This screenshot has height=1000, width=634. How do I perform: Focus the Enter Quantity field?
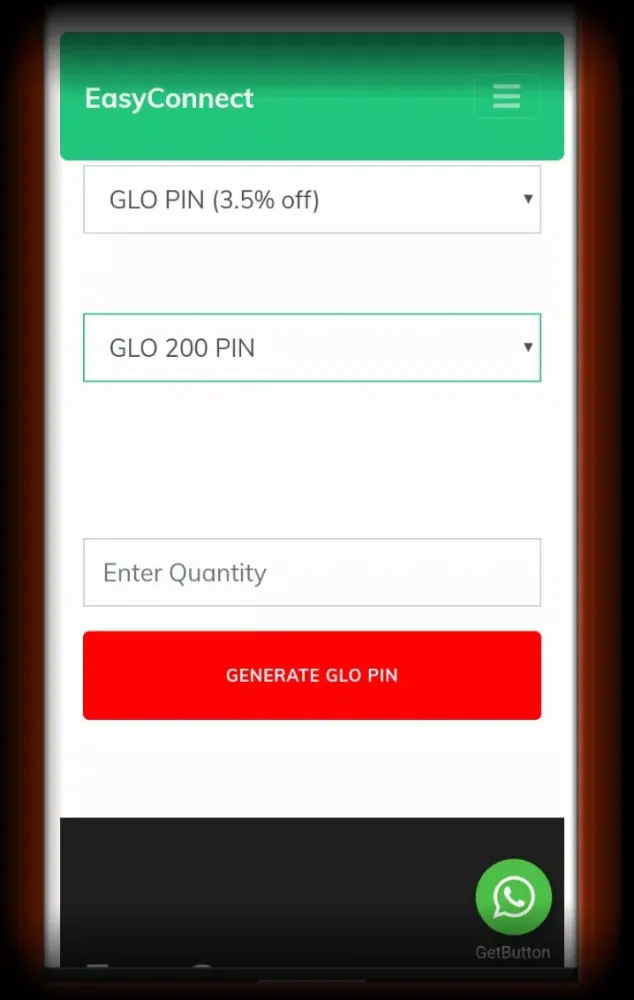point(311,573)
